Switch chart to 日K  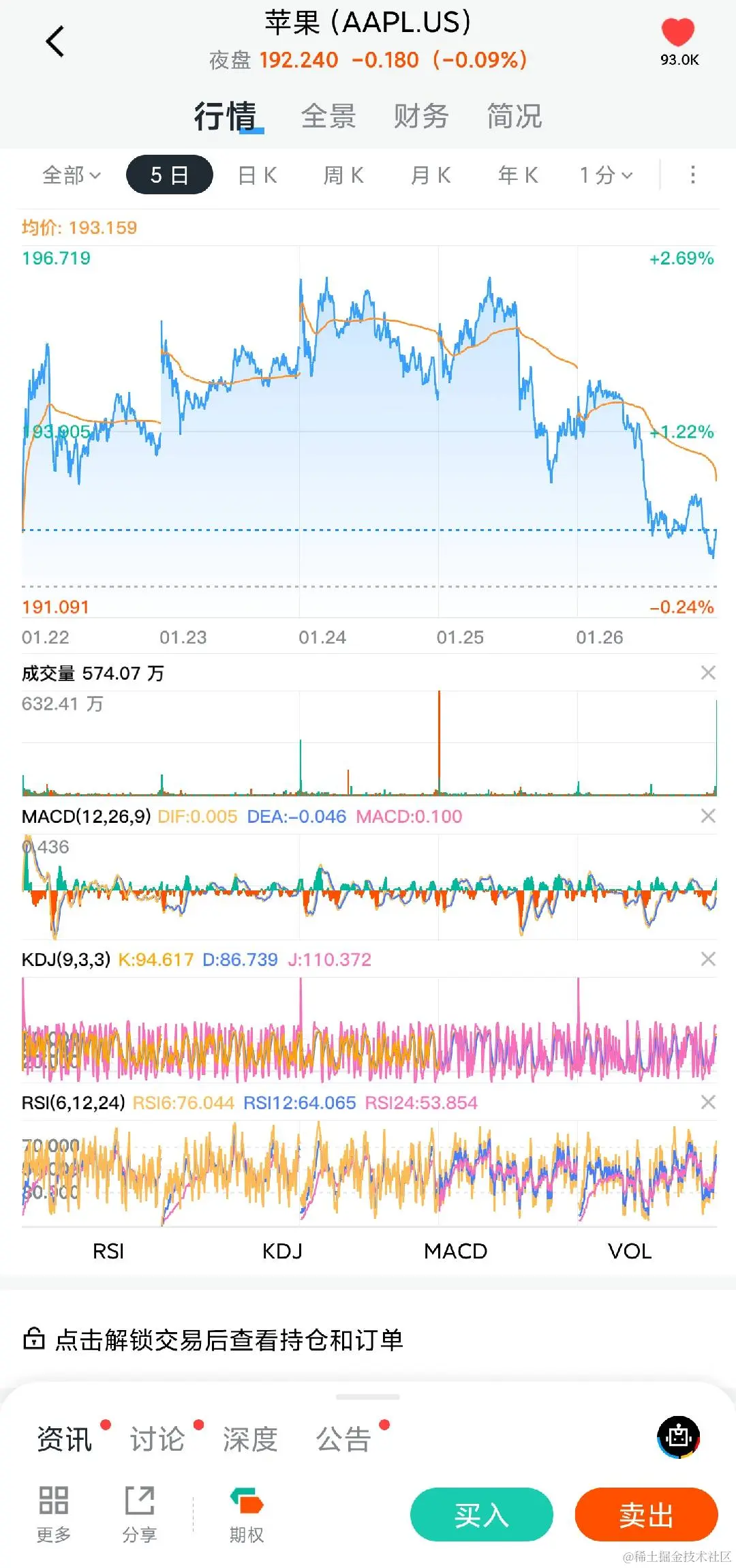(x=257, y=175)
